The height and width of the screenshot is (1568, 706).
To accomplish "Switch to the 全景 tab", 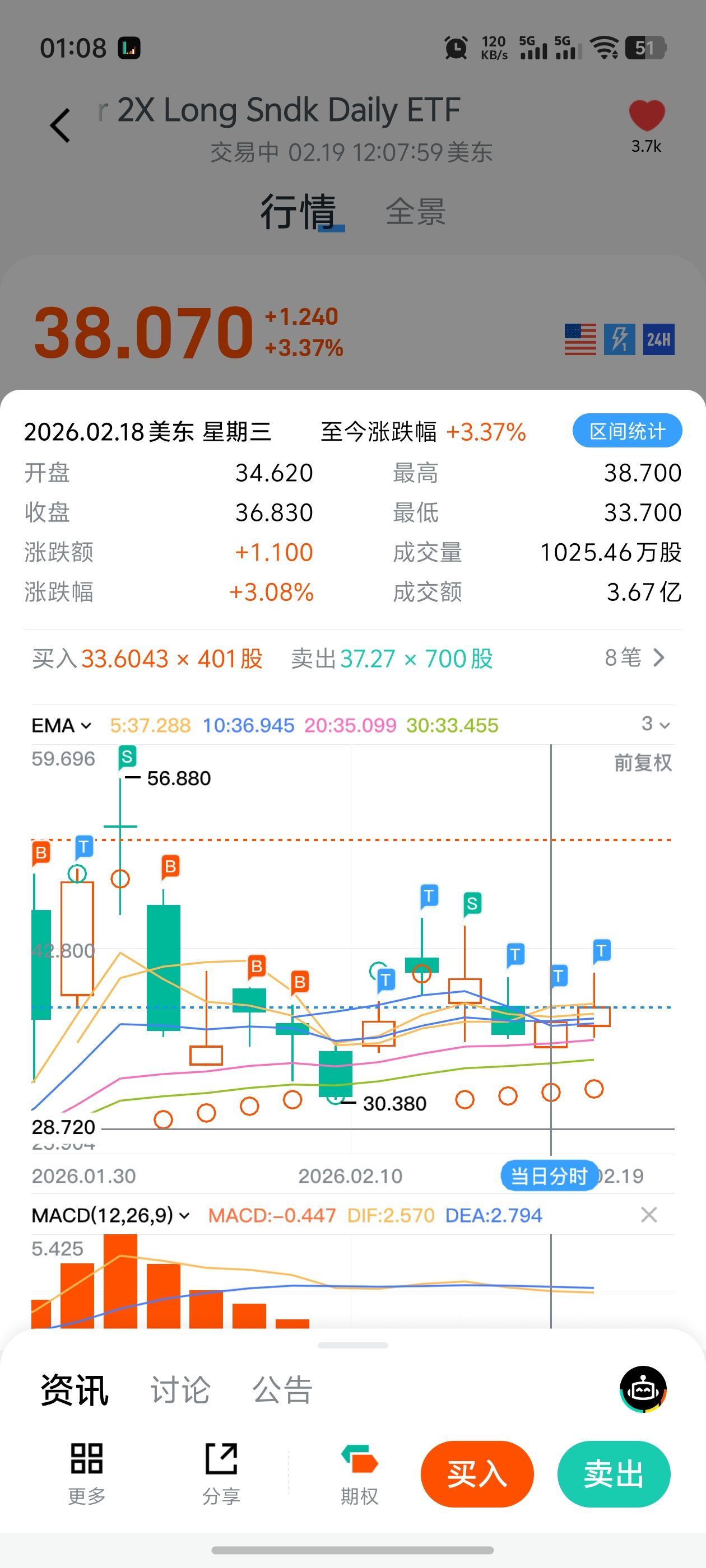I will [415, 212].
